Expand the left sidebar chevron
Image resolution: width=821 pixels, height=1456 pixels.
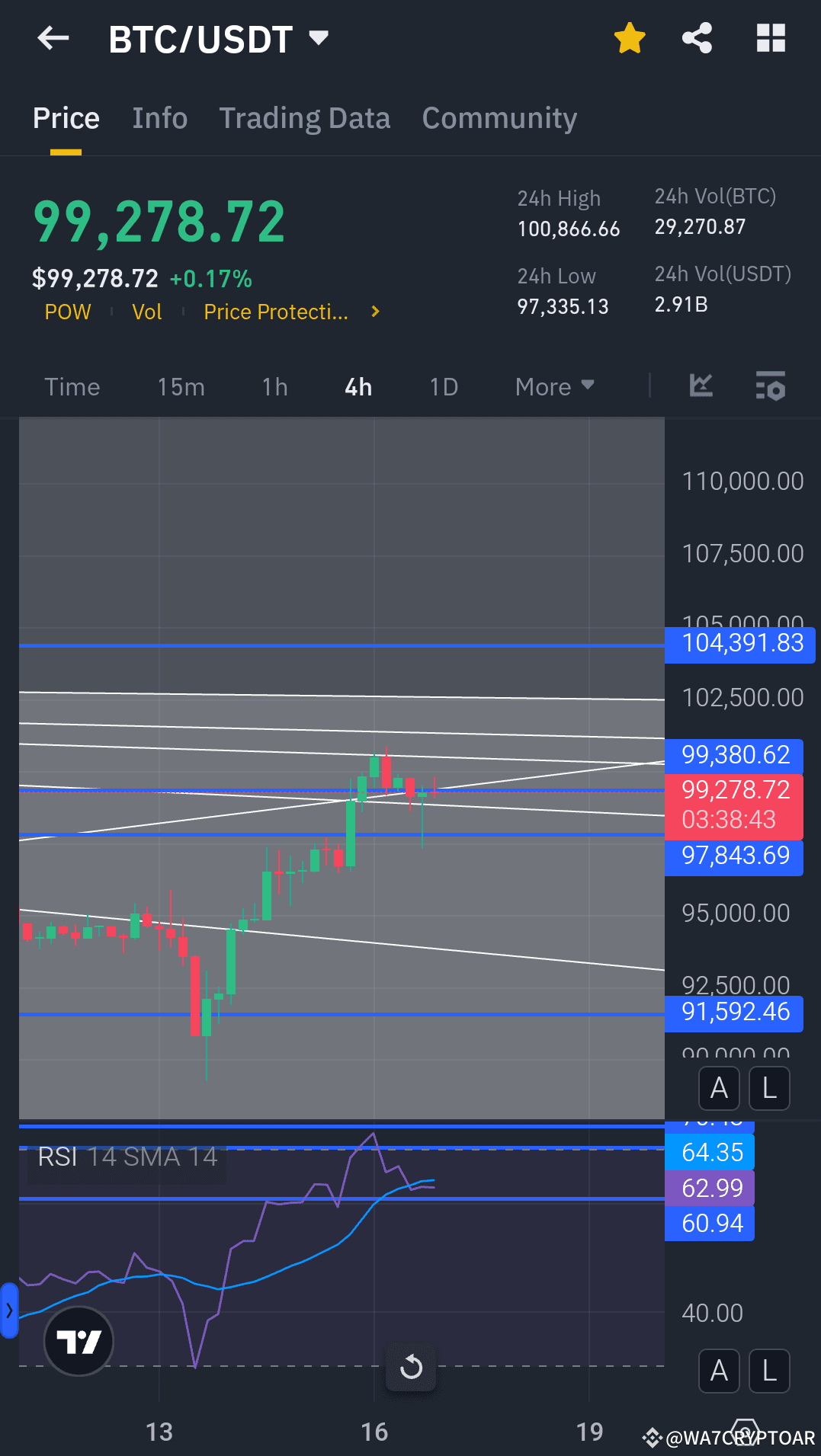coord(8,1309)
